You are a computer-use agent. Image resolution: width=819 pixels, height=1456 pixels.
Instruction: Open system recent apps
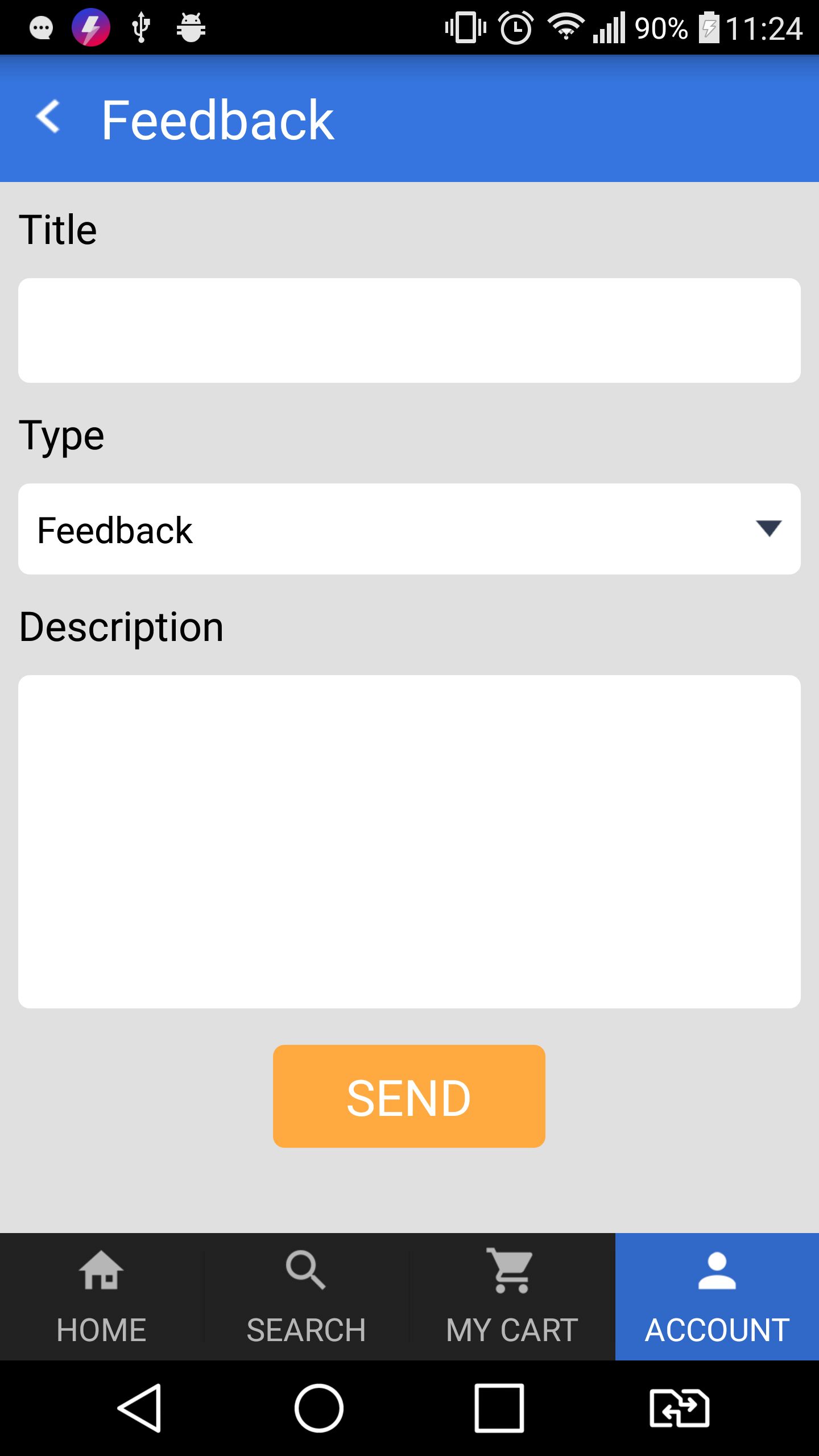point(499,1408)
